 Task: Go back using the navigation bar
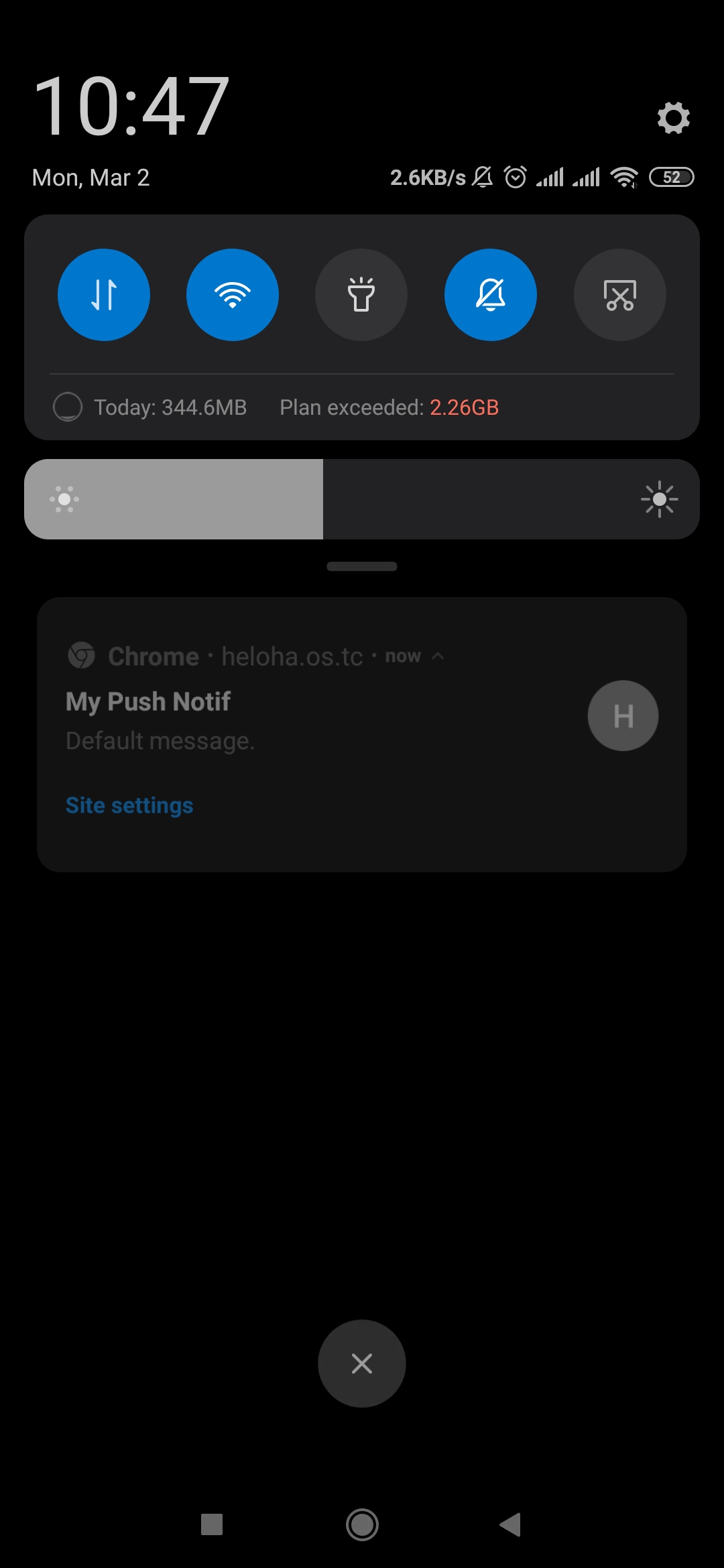pyautogui.click(x=511, y=1524)
